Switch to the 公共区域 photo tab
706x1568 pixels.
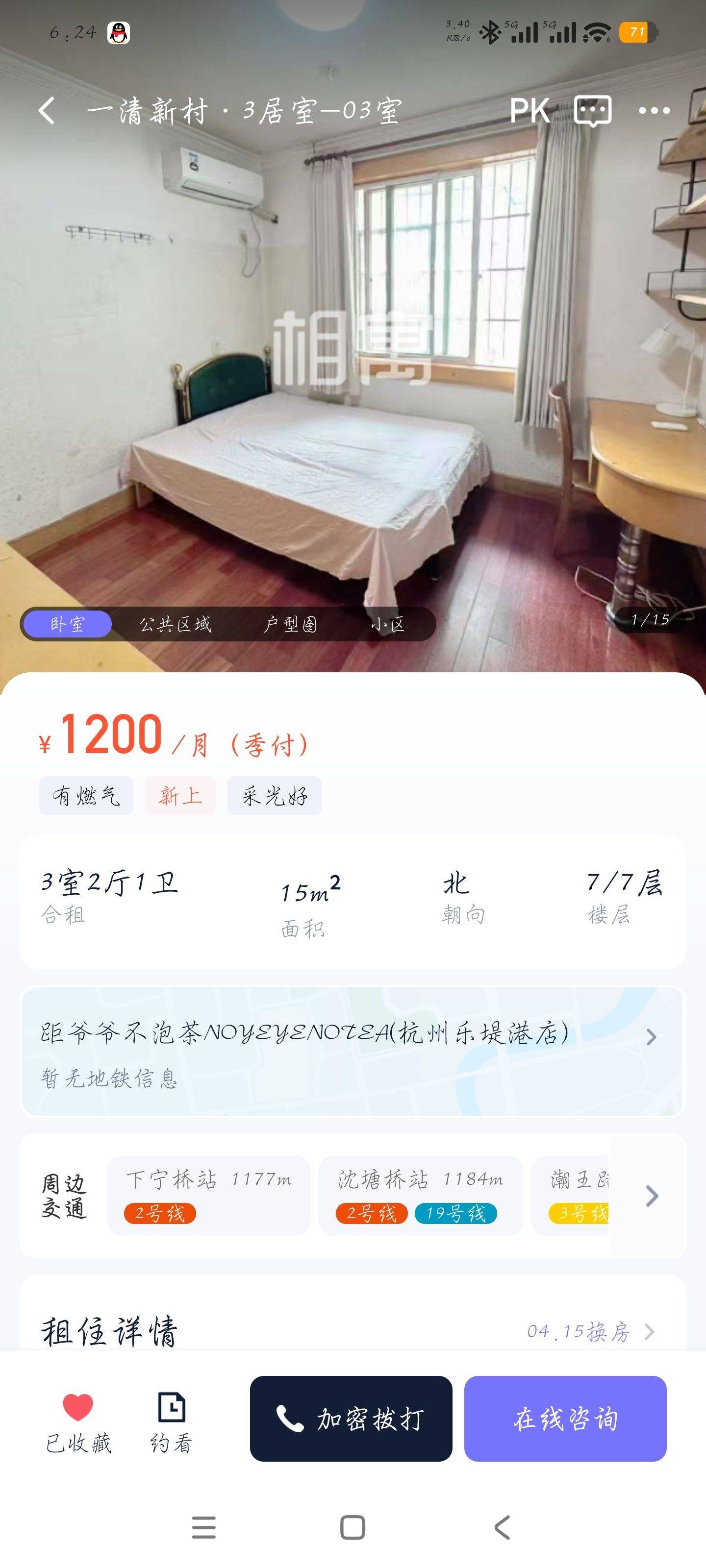tap(176, 624)
